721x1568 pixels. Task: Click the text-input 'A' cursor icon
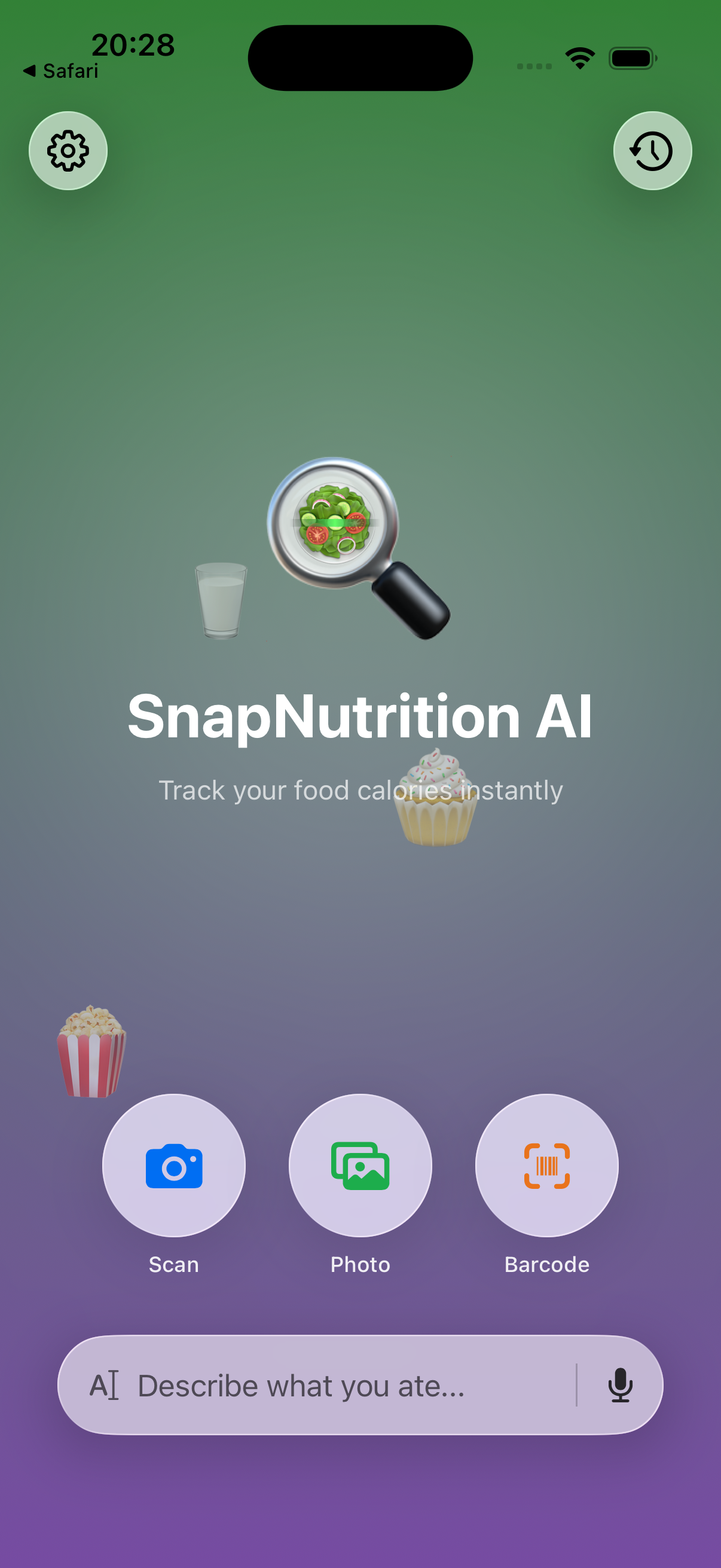[105, 1386]
